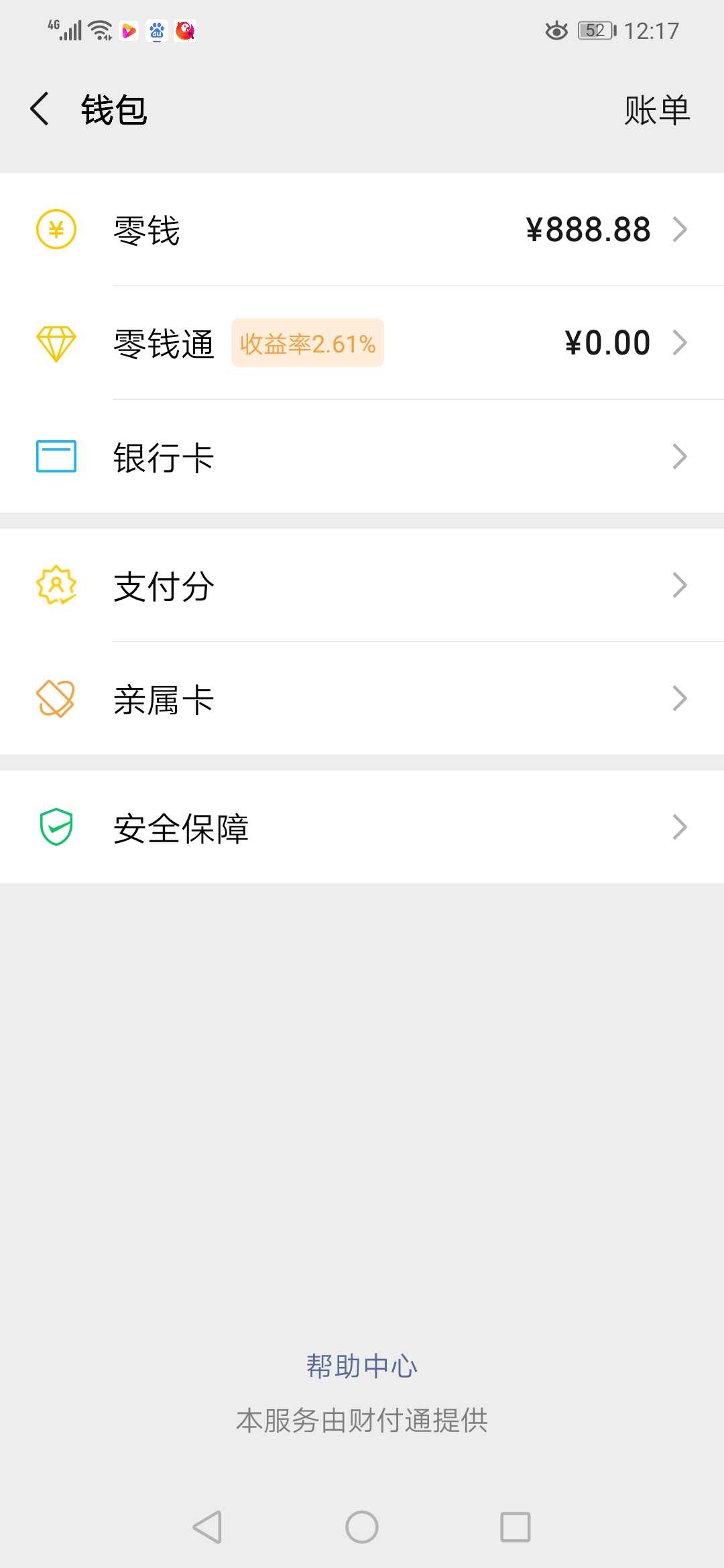Tap the system home button
This screenshot has height=1568, width=724.
coord(362,1527)
